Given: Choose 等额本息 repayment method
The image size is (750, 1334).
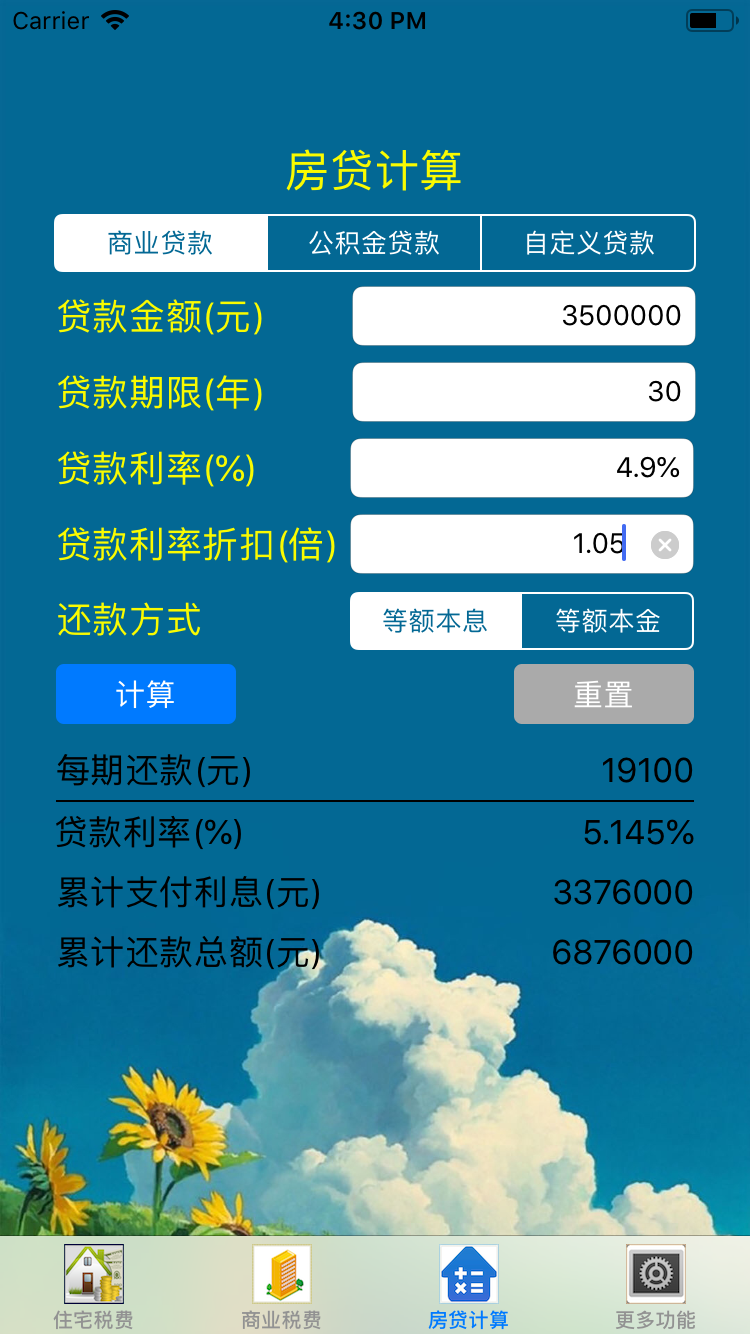Looking at the screenshot, I should [435, 621].
